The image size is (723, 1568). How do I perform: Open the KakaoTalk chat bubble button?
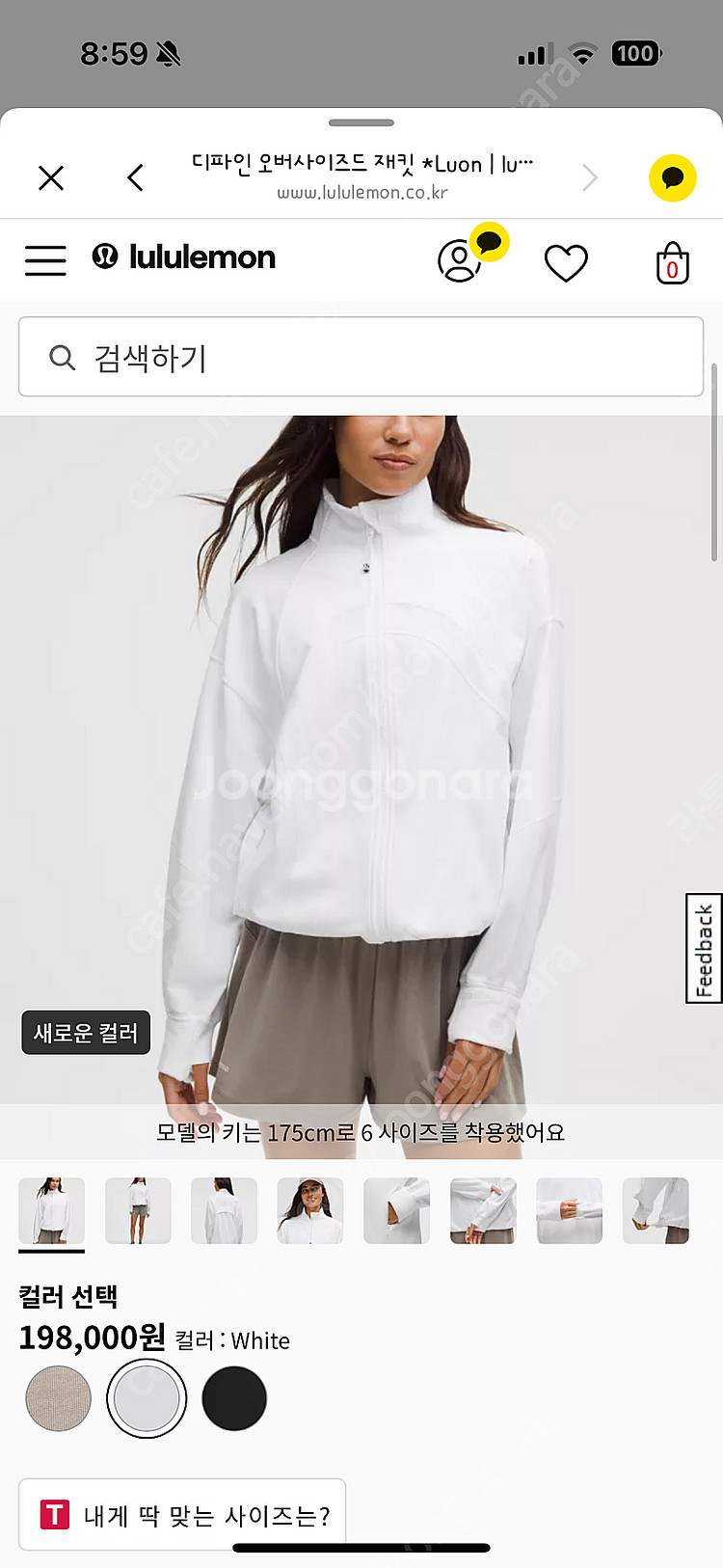[x=672, y=177]
